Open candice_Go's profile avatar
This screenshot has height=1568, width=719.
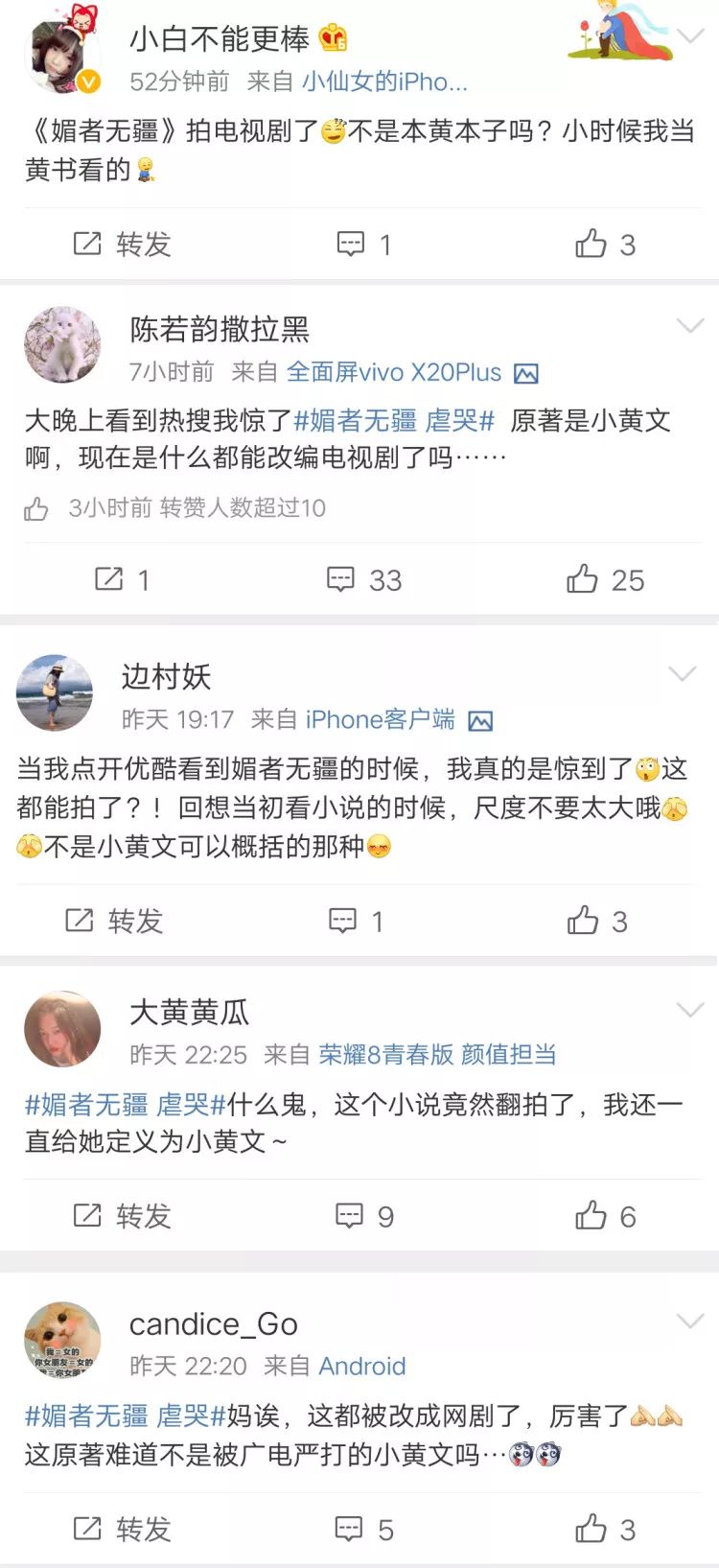[62, 1340]
